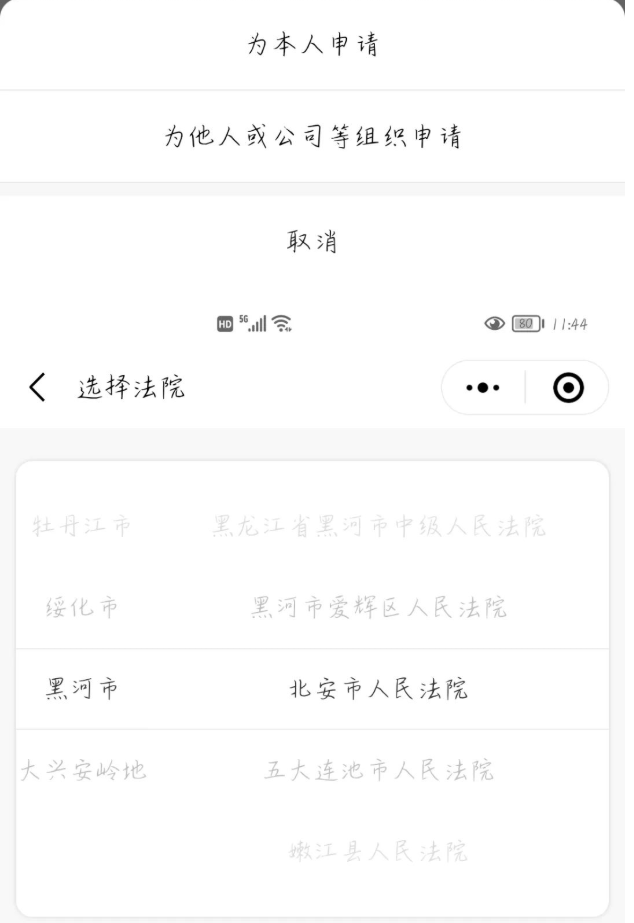Select 黑龙江省黑河市中级人民法院
The width and height of the screenshot is (634, 923).
(379, 526)
